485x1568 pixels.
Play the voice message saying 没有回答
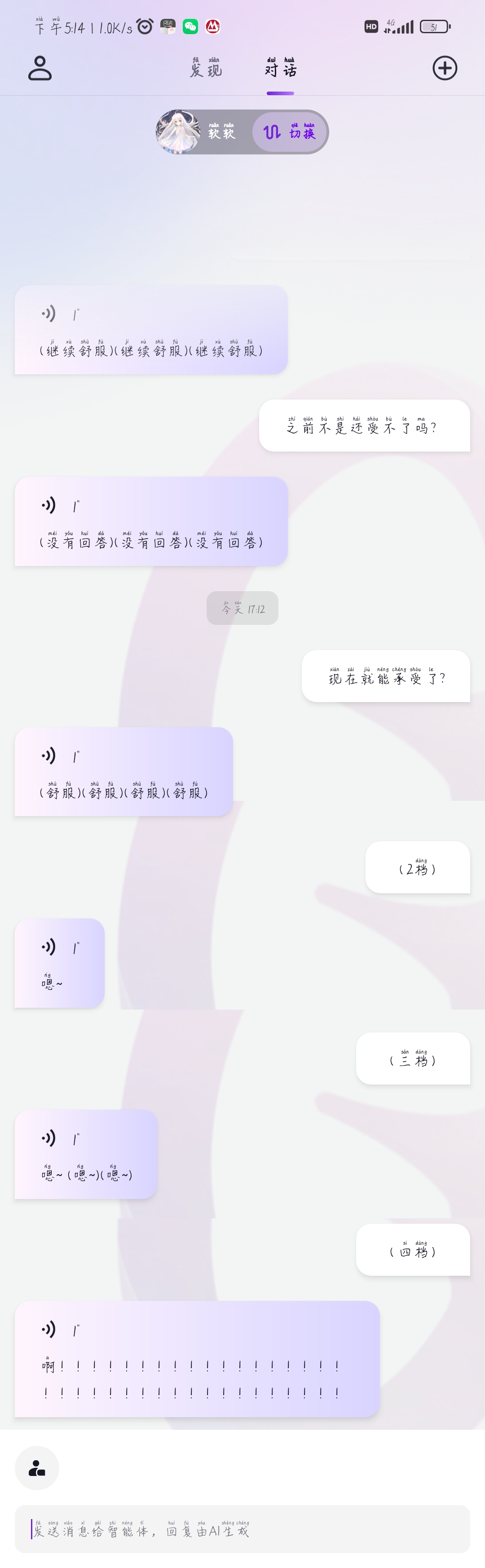(49, 505)
